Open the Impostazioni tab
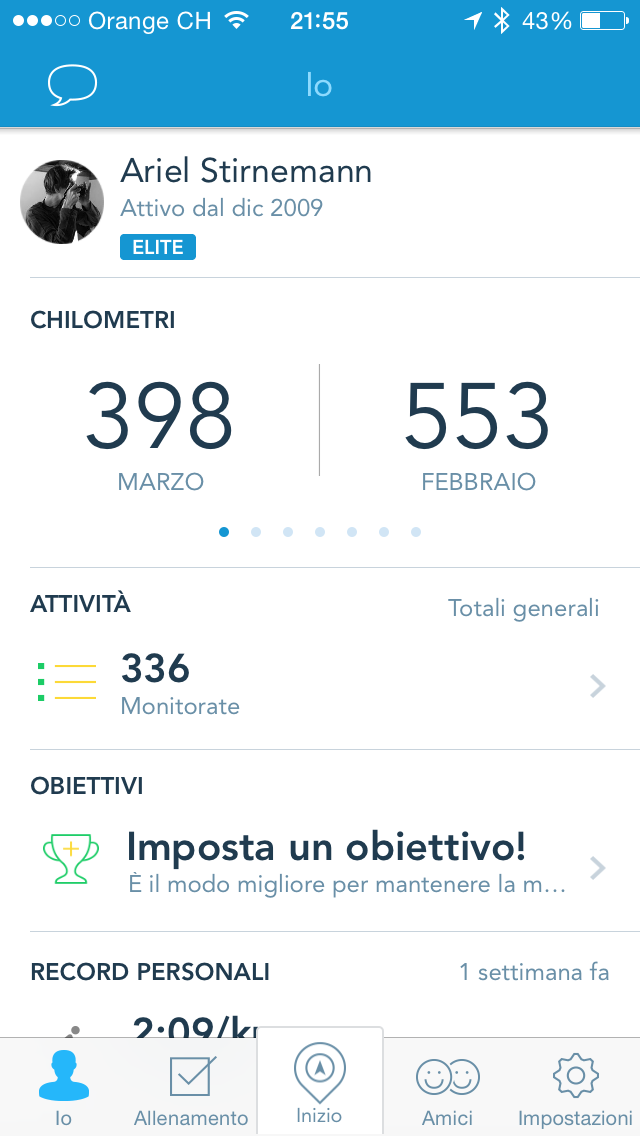The height and width of the screenshot is (1136, 640). click(575, 1090)
